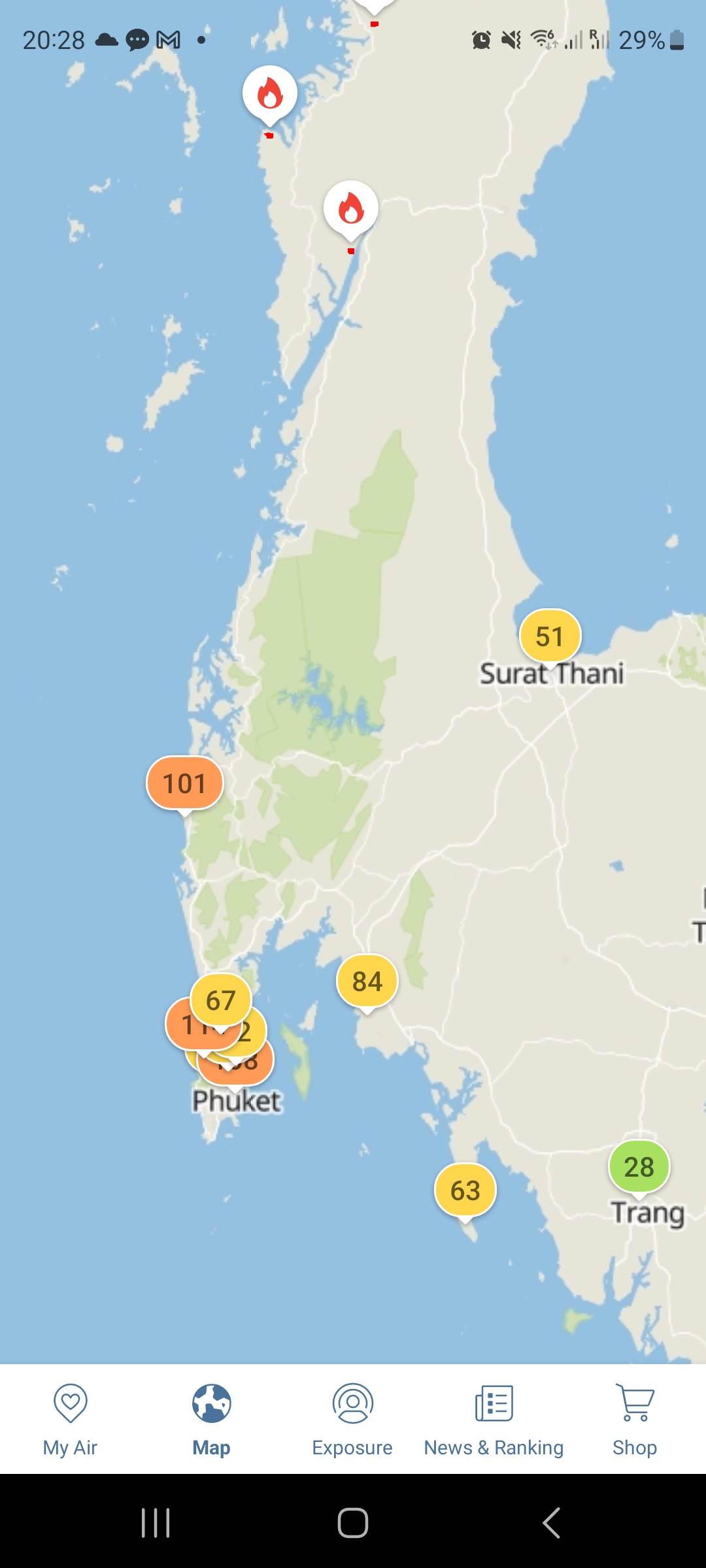Open the 101 AQI station marker

185,783
